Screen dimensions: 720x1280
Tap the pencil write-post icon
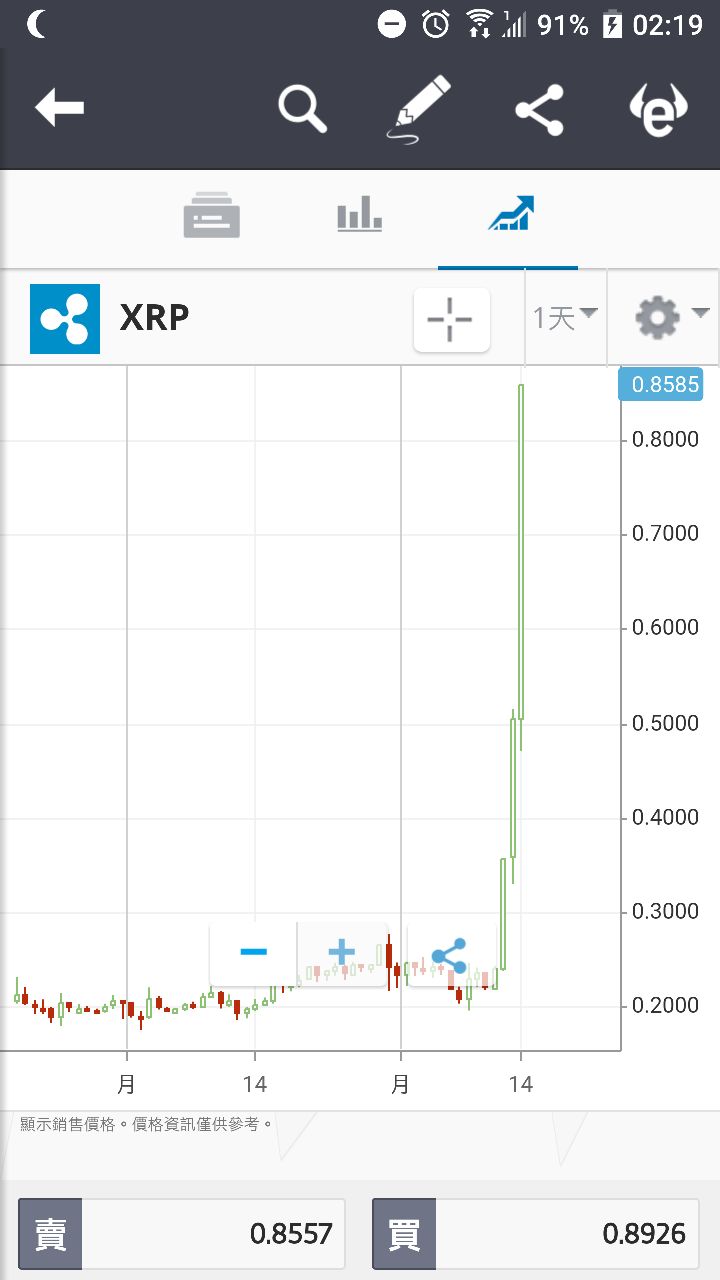[418, 107]
